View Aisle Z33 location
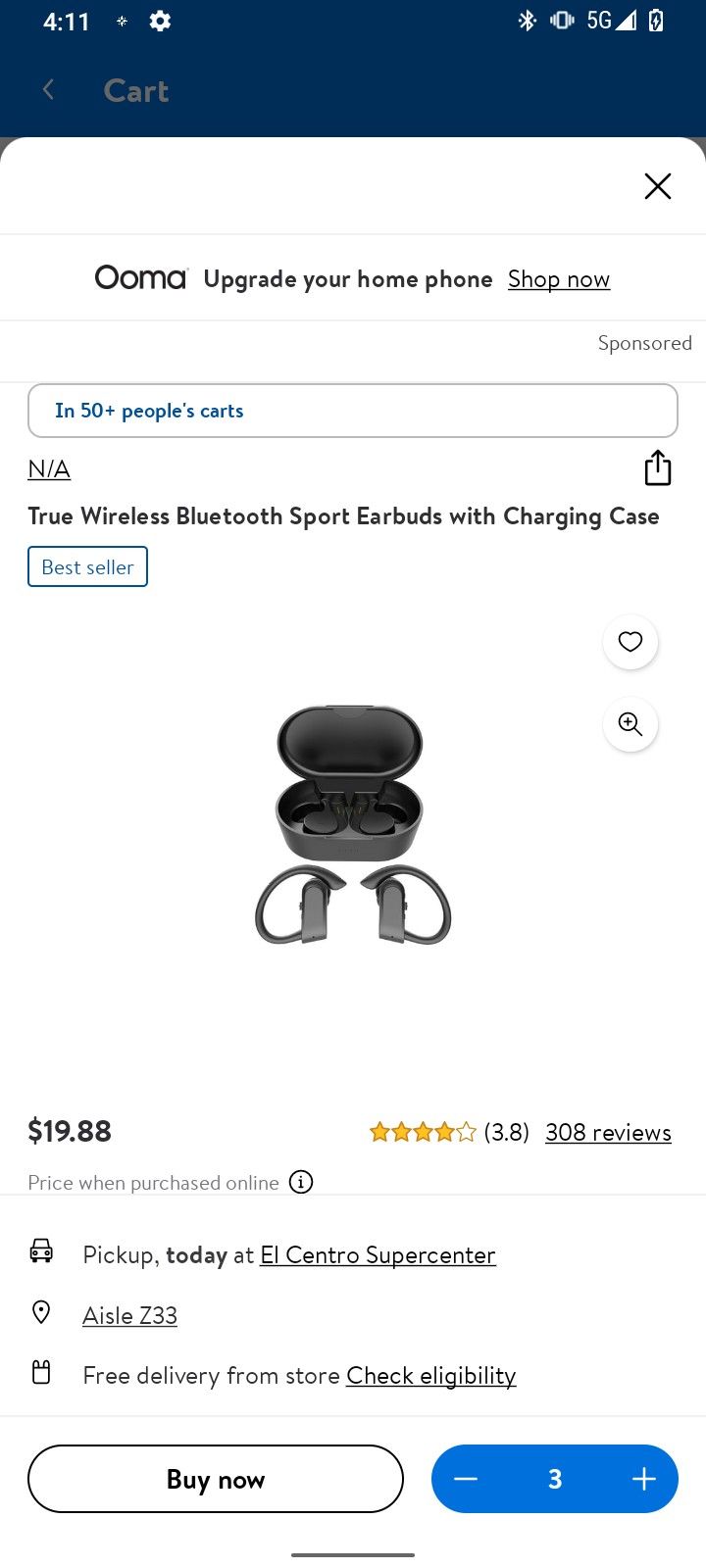 click(129, 1315)
